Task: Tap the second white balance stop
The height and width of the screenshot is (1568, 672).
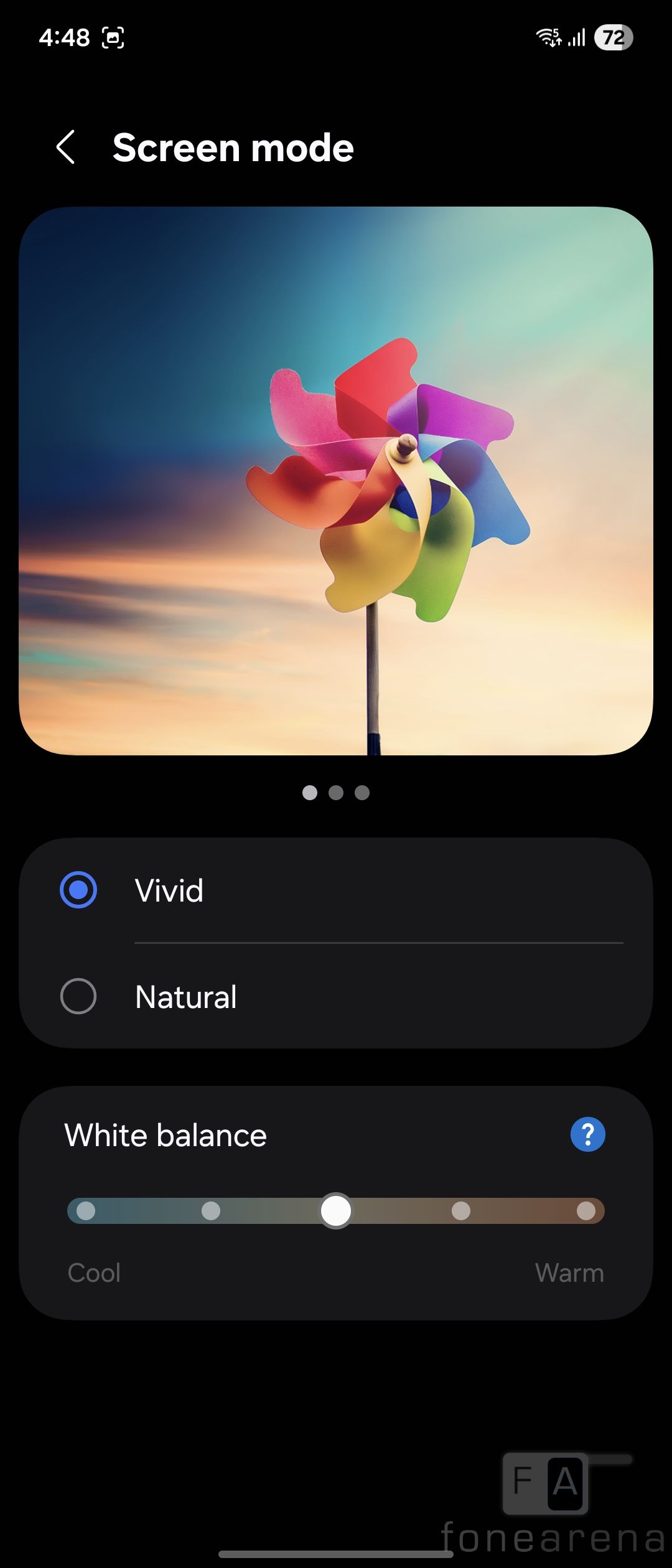Action: click(211, 1211)
